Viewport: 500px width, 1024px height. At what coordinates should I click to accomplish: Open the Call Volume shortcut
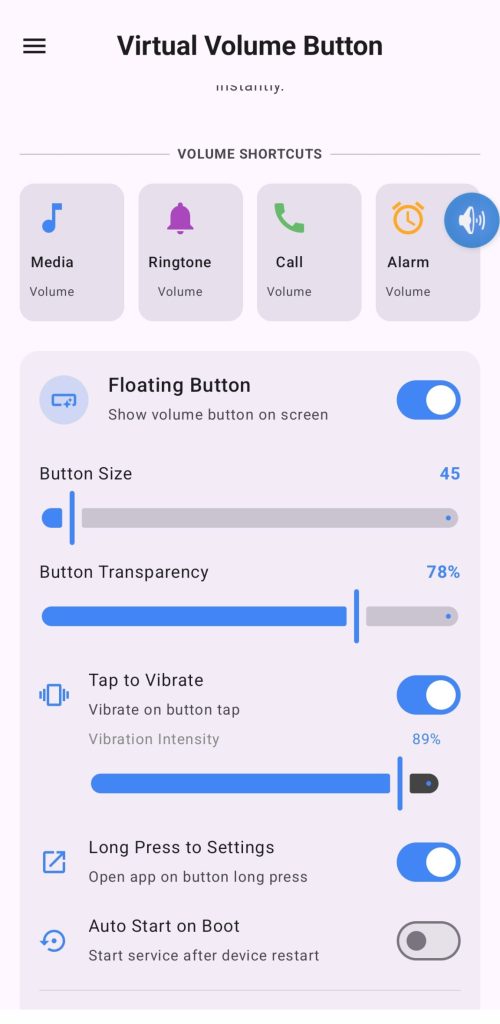[x=309, y=252]
